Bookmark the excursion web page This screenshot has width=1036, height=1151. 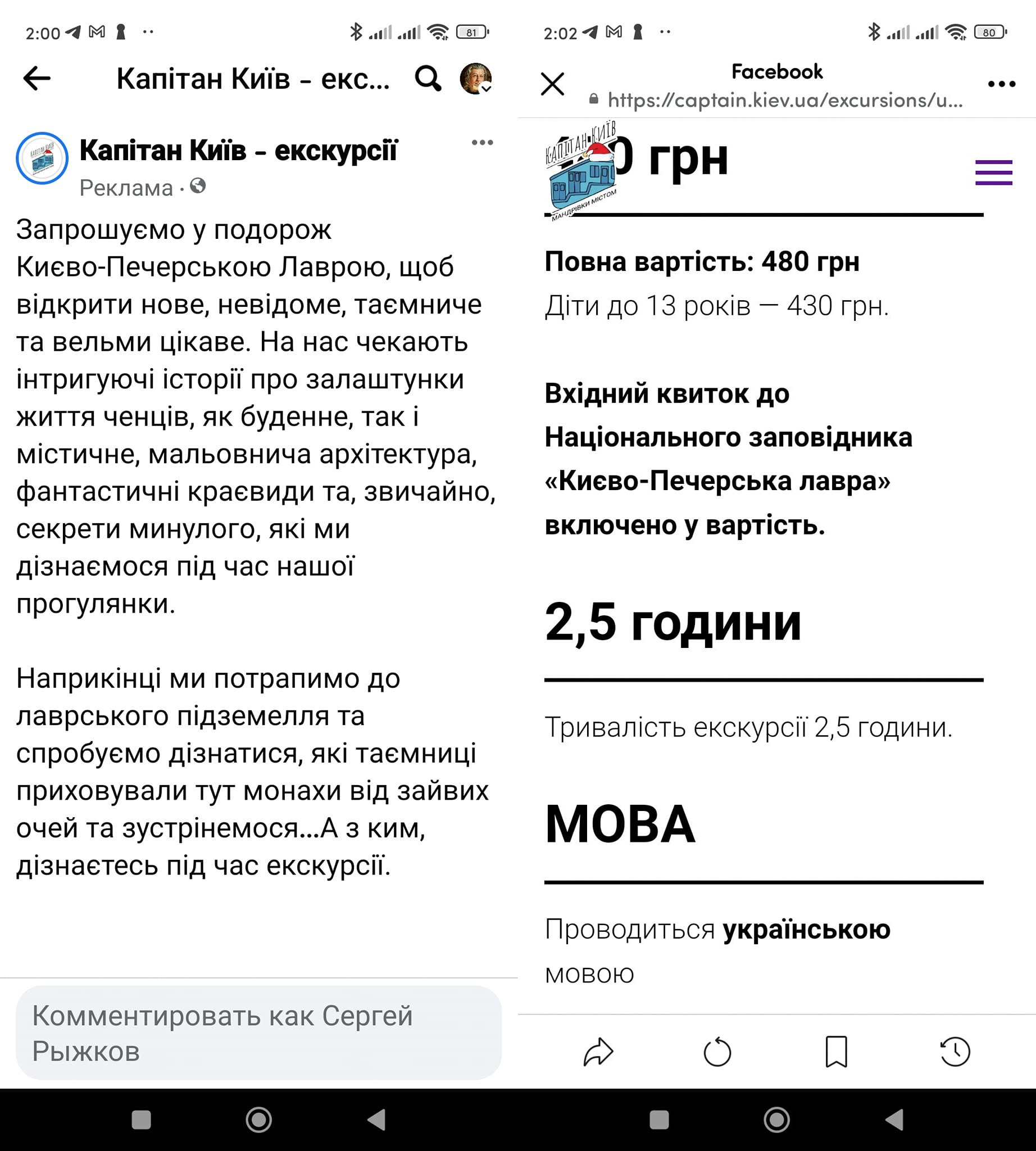point(836,1052)
